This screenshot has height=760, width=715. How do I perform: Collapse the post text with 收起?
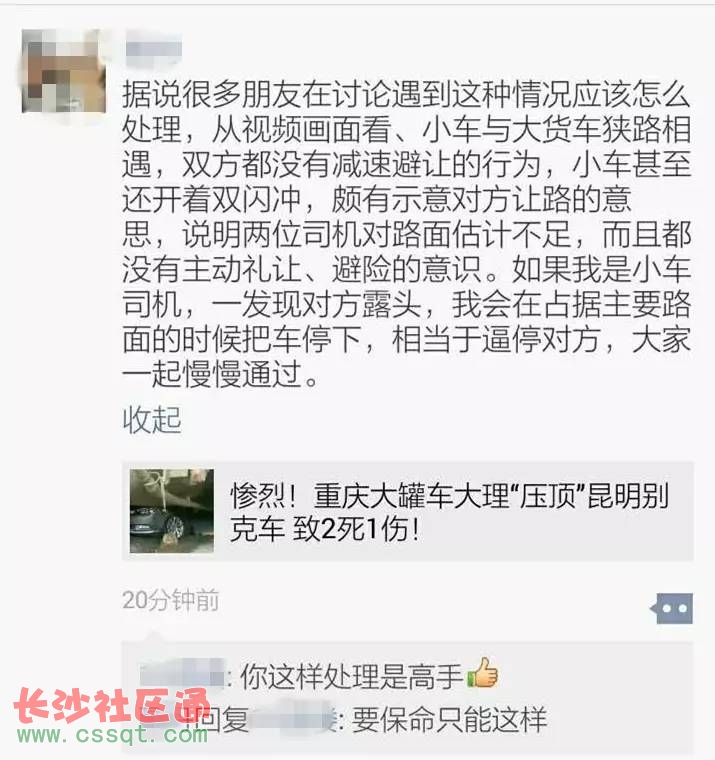152,420
